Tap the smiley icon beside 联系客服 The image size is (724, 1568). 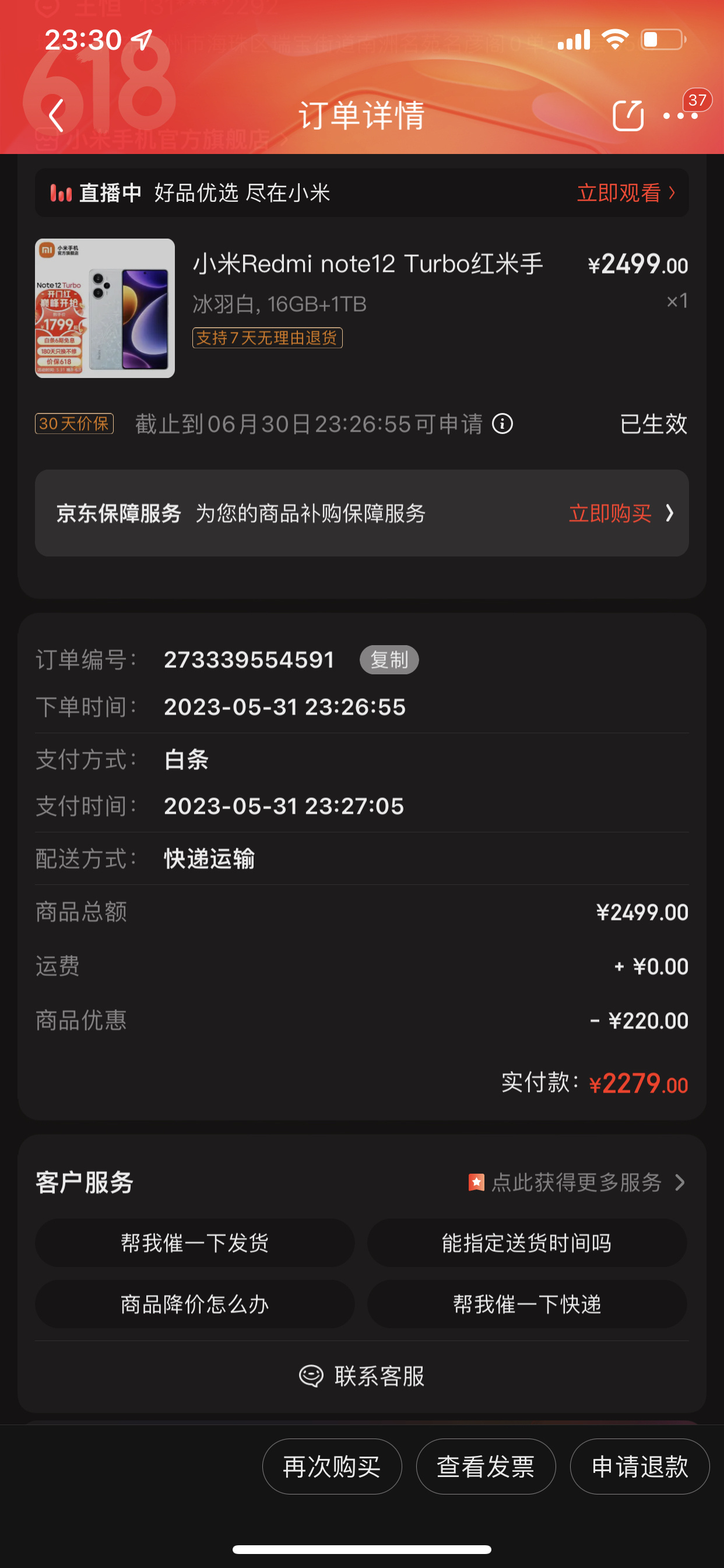tap(310, 1375)
